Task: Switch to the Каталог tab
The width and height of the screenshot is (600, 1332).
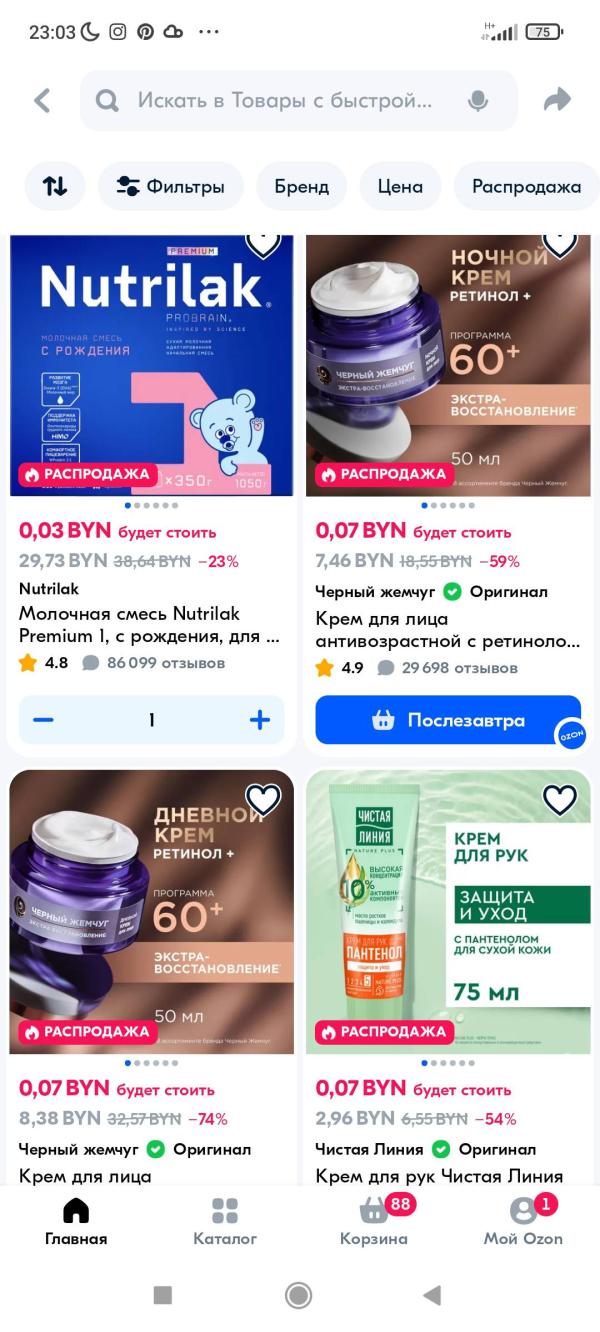Action: tap(225, 1221)
